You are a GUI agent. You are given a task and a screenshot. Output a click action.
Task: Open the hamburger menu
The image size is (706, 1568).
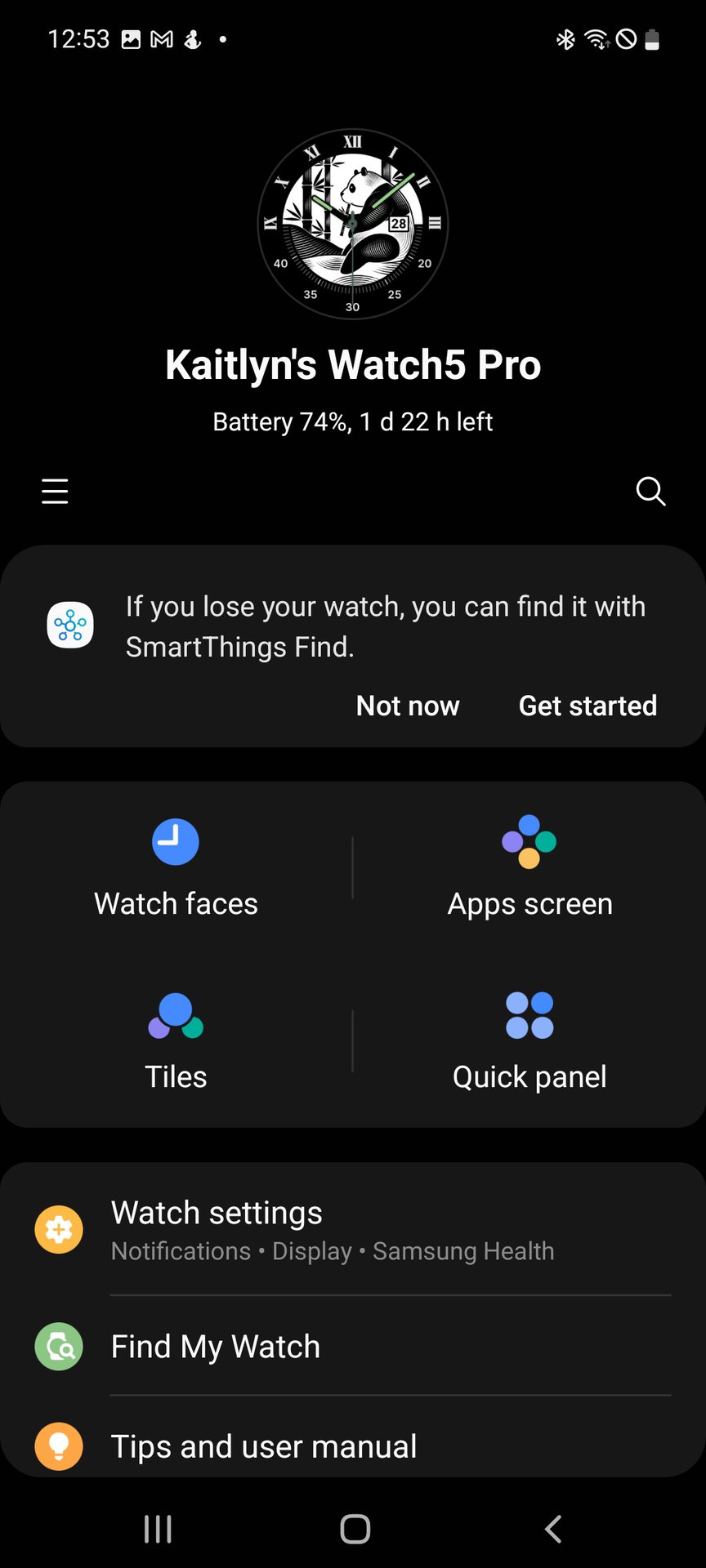55,491
